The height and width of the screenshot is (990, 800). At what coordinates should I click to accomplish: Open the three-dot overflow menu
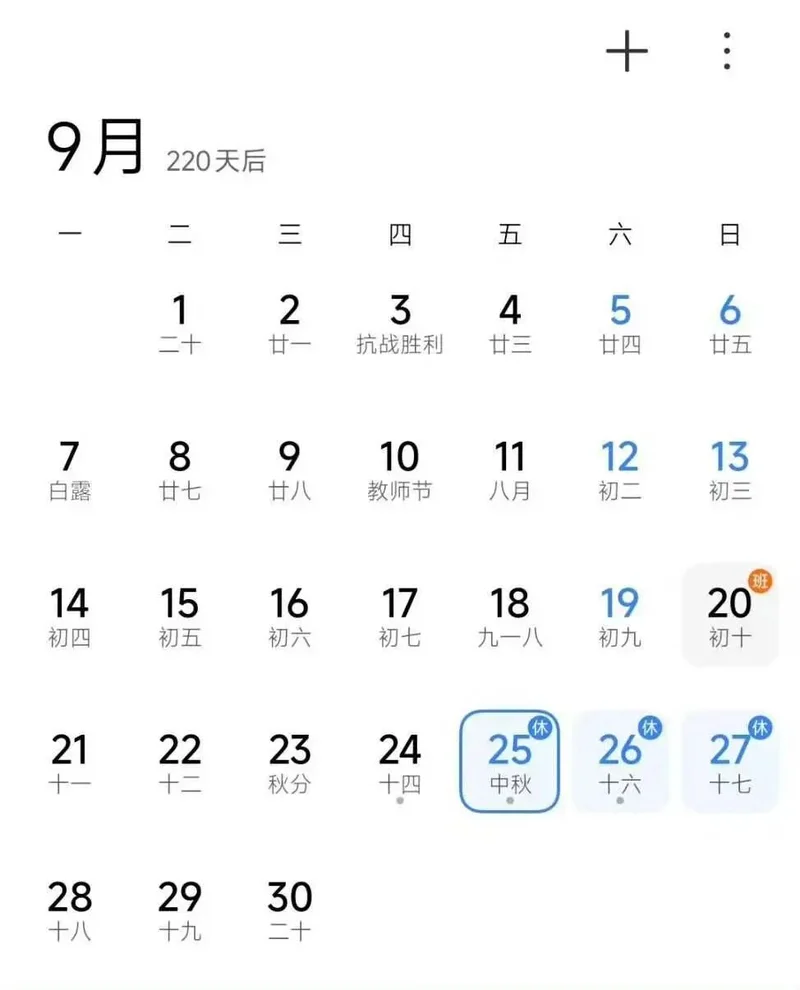[x=727, y=51]
